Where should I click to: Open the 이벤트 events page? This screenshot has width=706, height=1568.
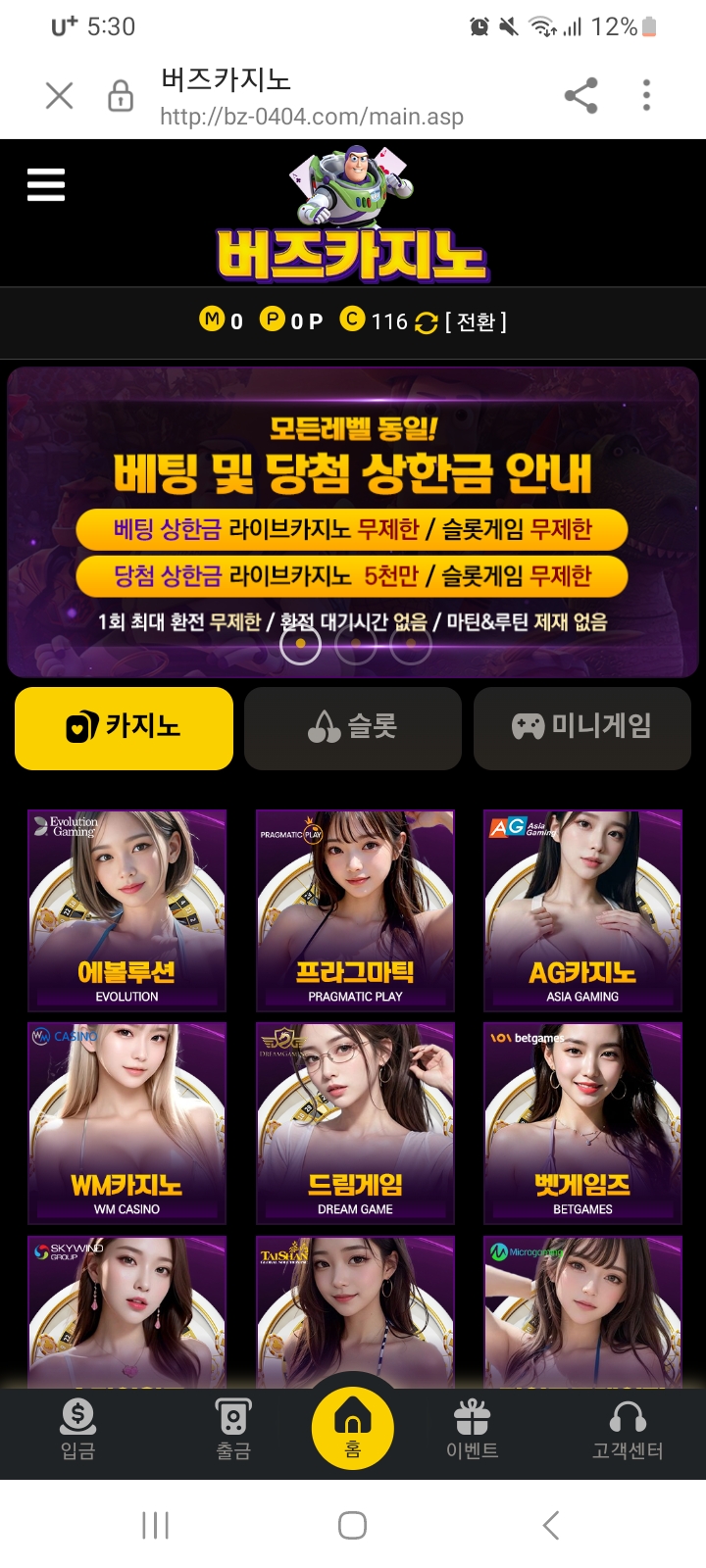[x=472, y=1430]
